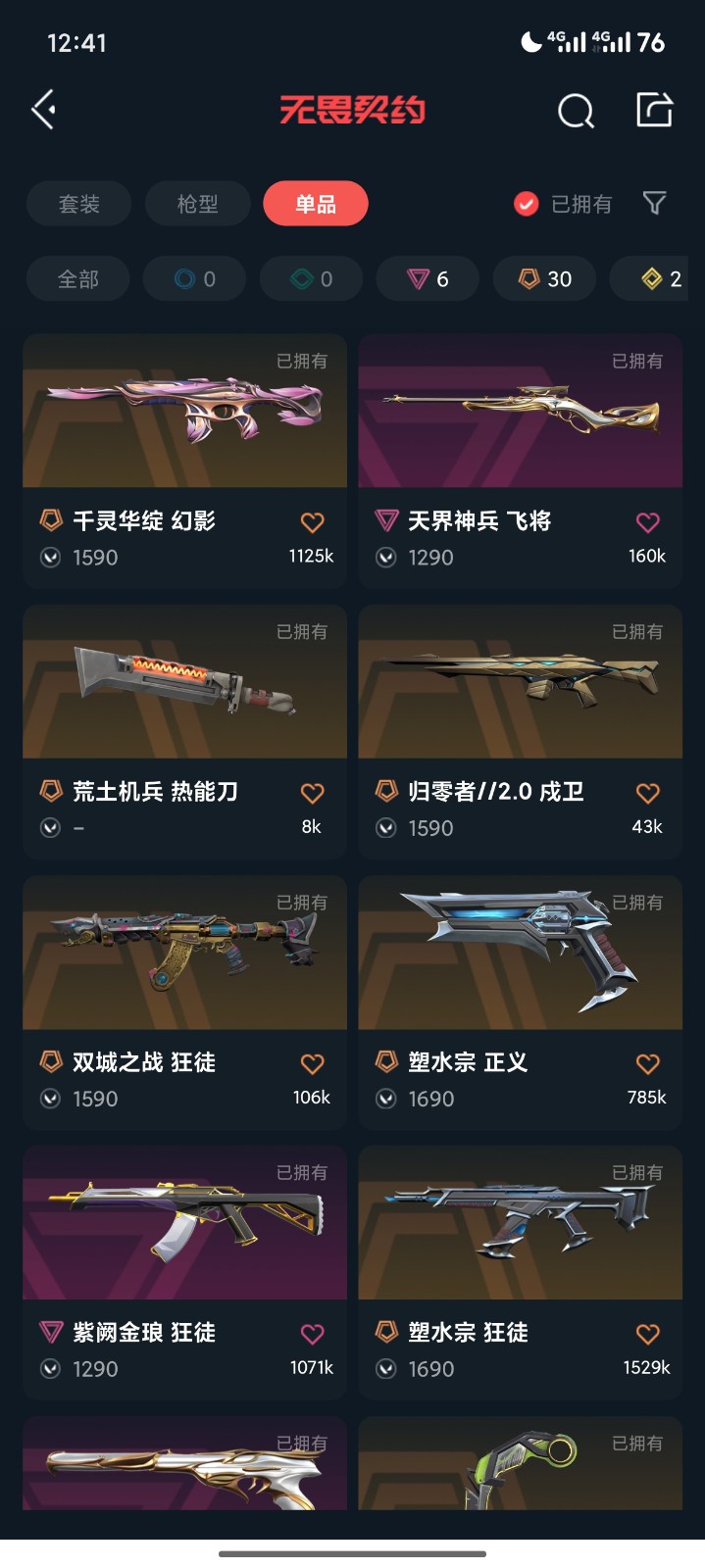The width and height of the screenshot is (705, 1568).
Task: Switch to the 枪型 tab
Action: (x=197, y=204)
